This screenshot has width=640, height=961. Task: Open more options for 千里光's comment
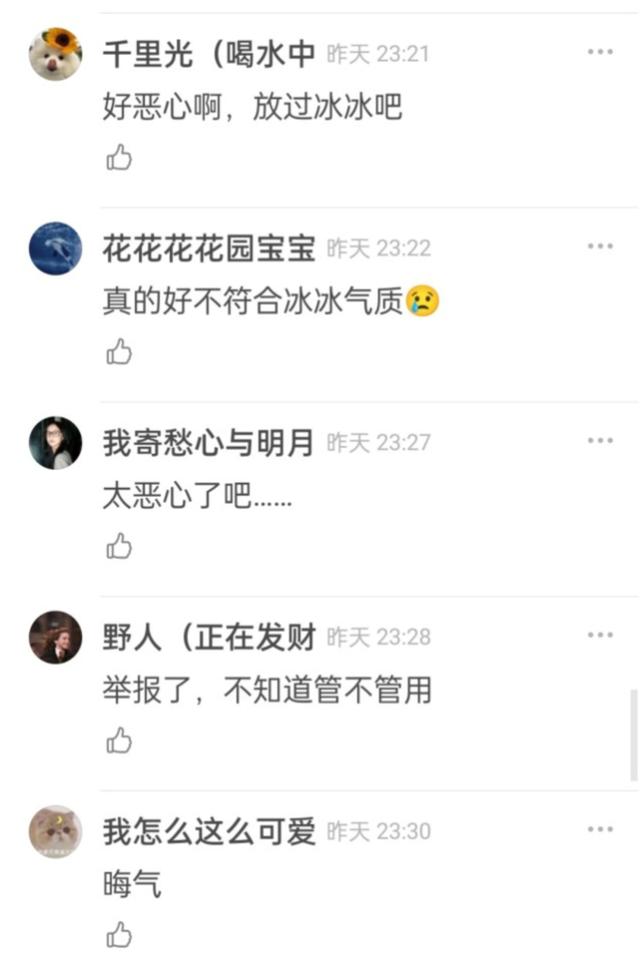tap(600, 52)
